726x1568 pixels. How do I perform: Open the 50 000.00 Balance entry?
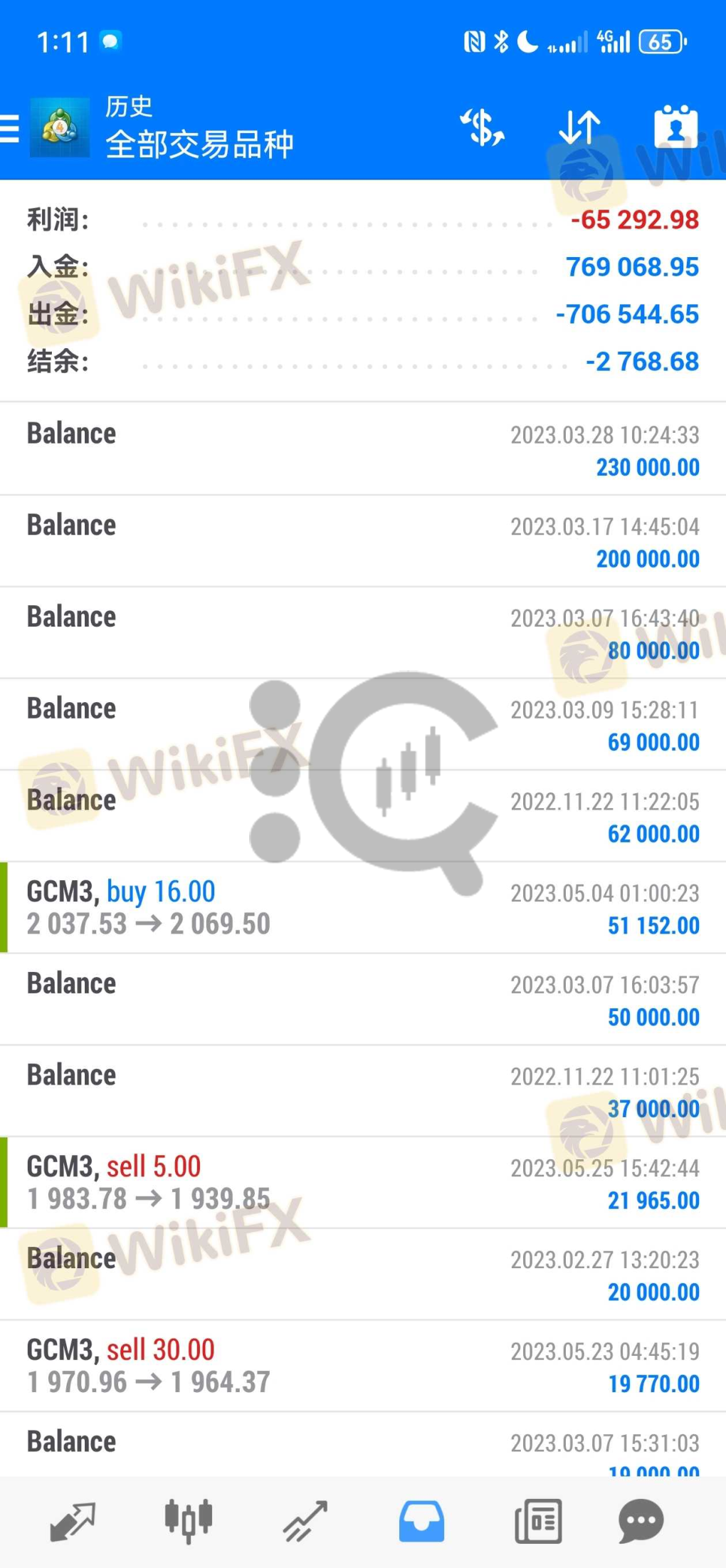(363, 1000)
